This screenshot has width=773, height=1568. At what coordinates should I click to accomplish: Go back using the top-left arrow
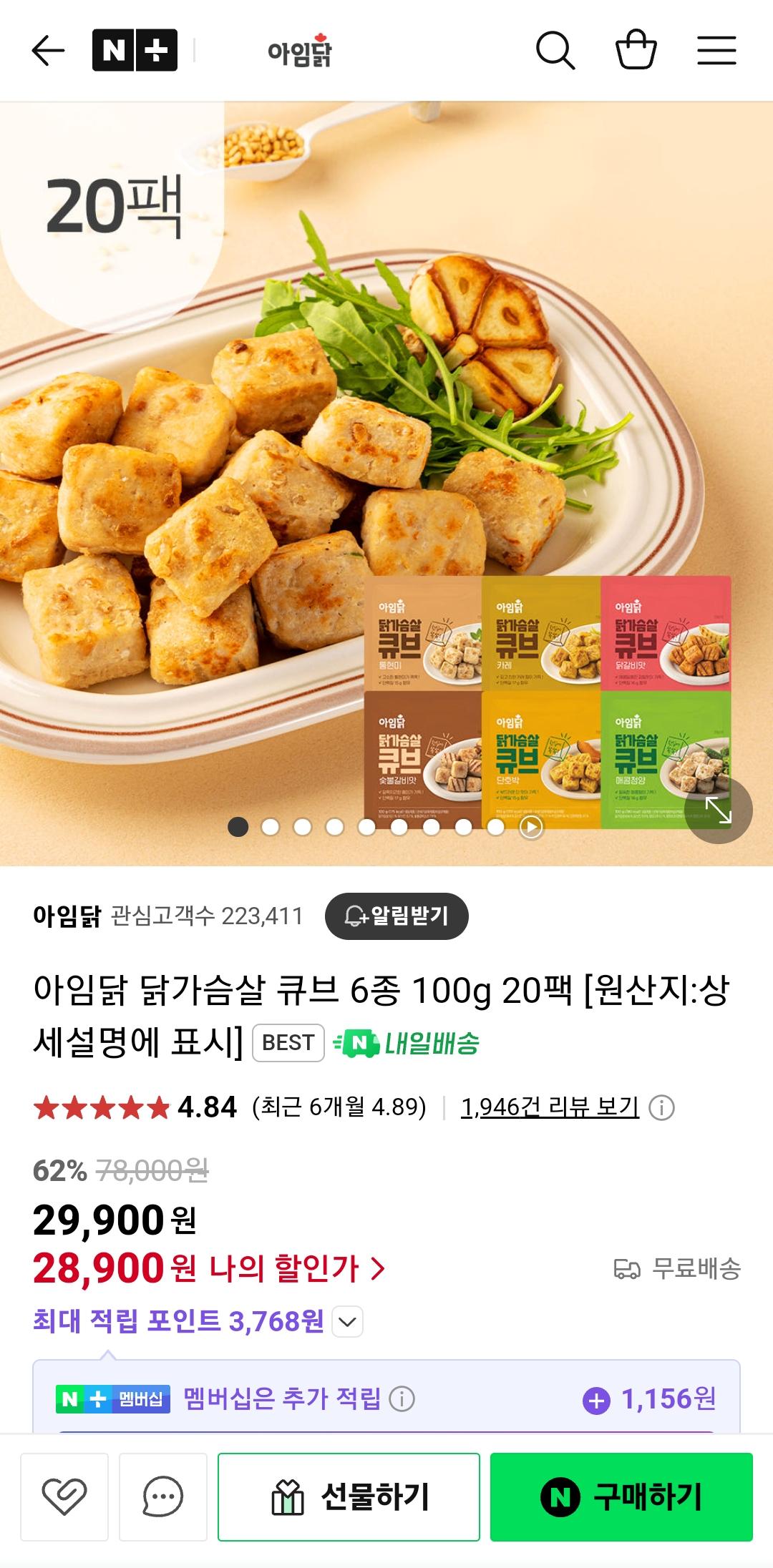click(x=49, y=50)
